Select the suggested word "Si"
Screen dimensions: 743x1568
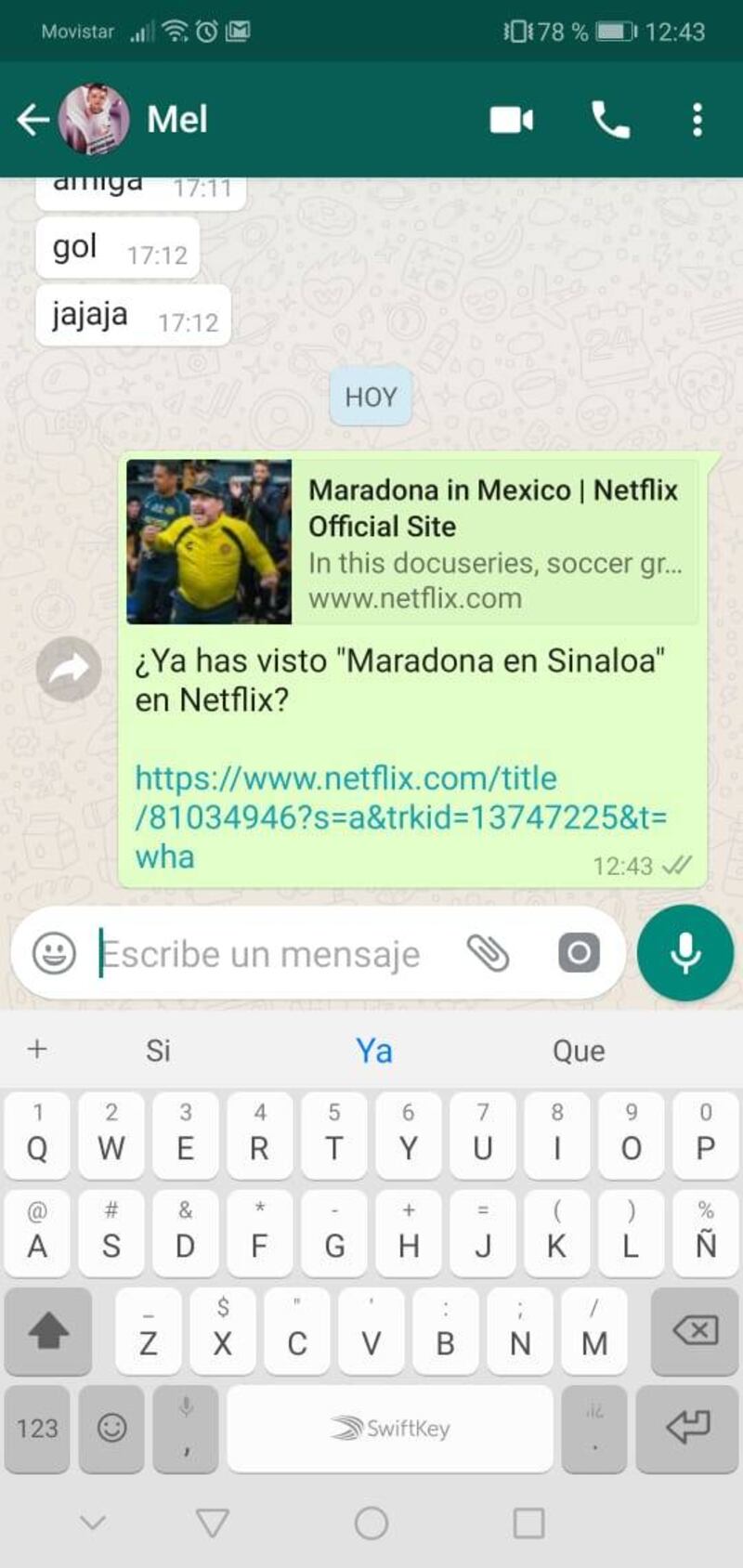[158, 1051]
